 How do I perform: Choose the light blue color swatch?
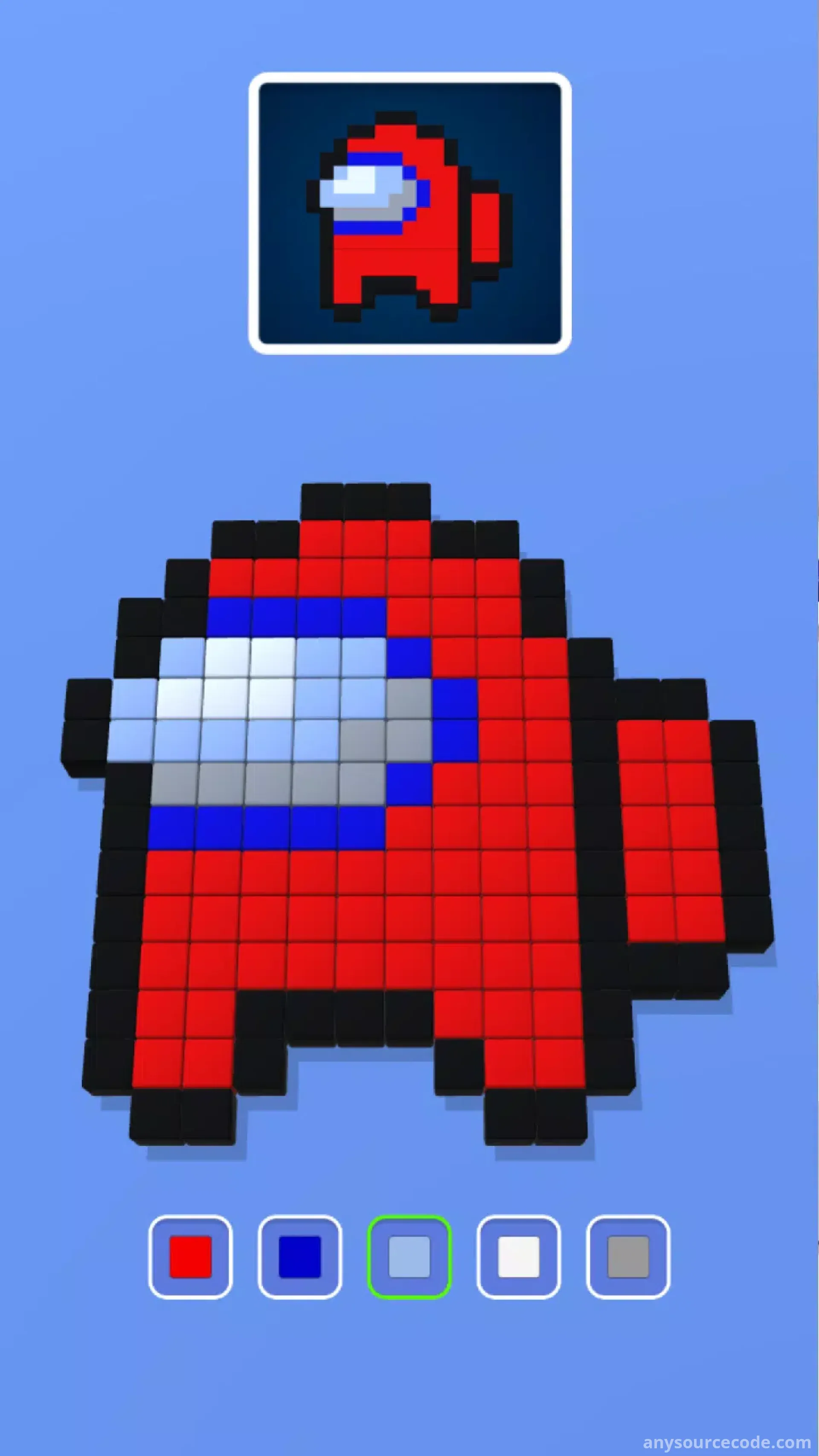[x=409, y=1257]
